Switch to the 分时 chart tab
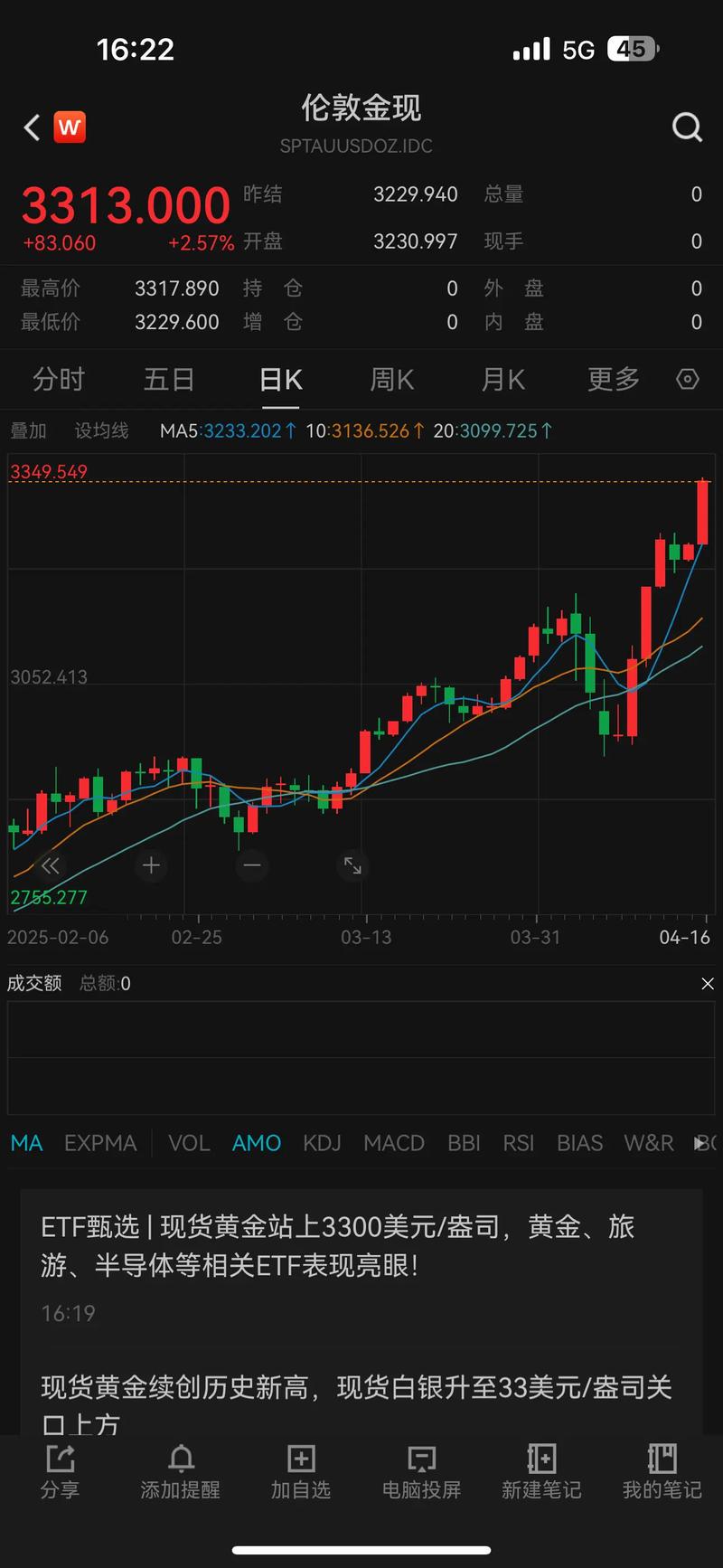This screenshot has height=1568, width=723. (x=59, y=380)
